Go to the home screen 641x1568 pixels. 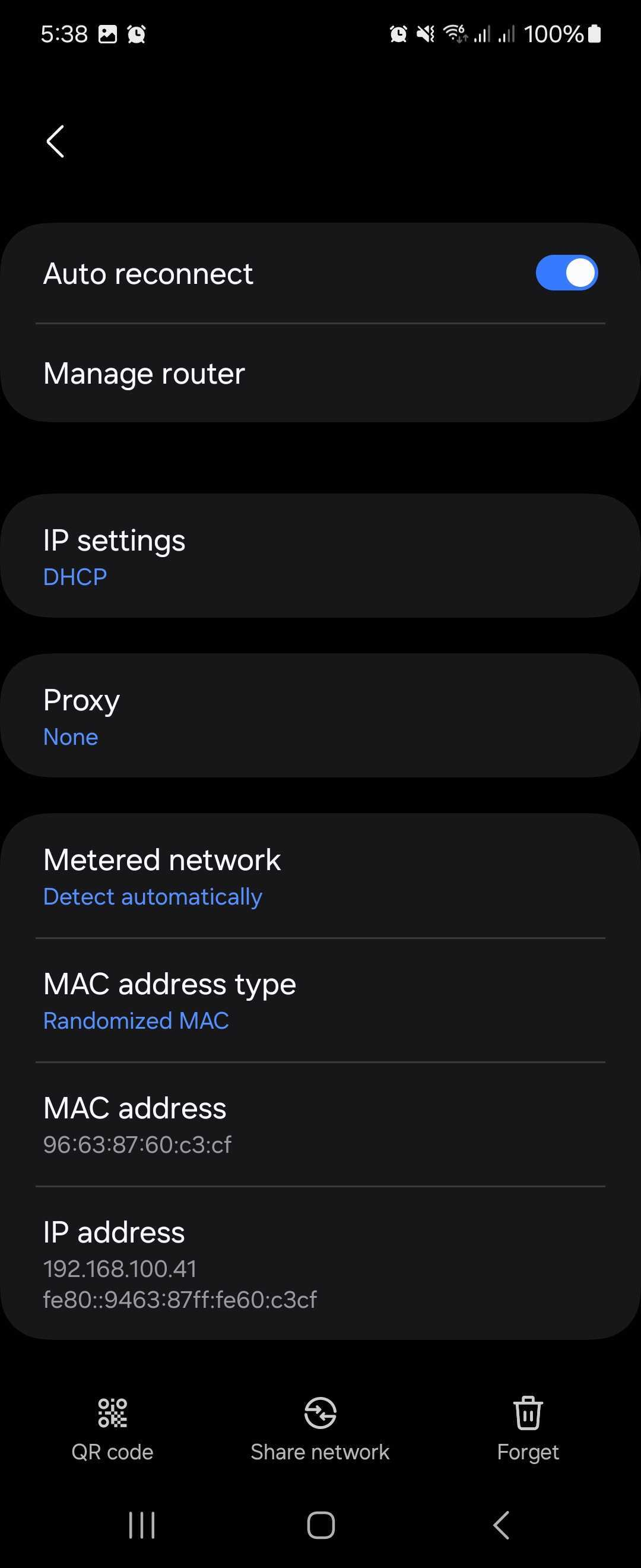pyautogui.click(x=320, y=1525)
